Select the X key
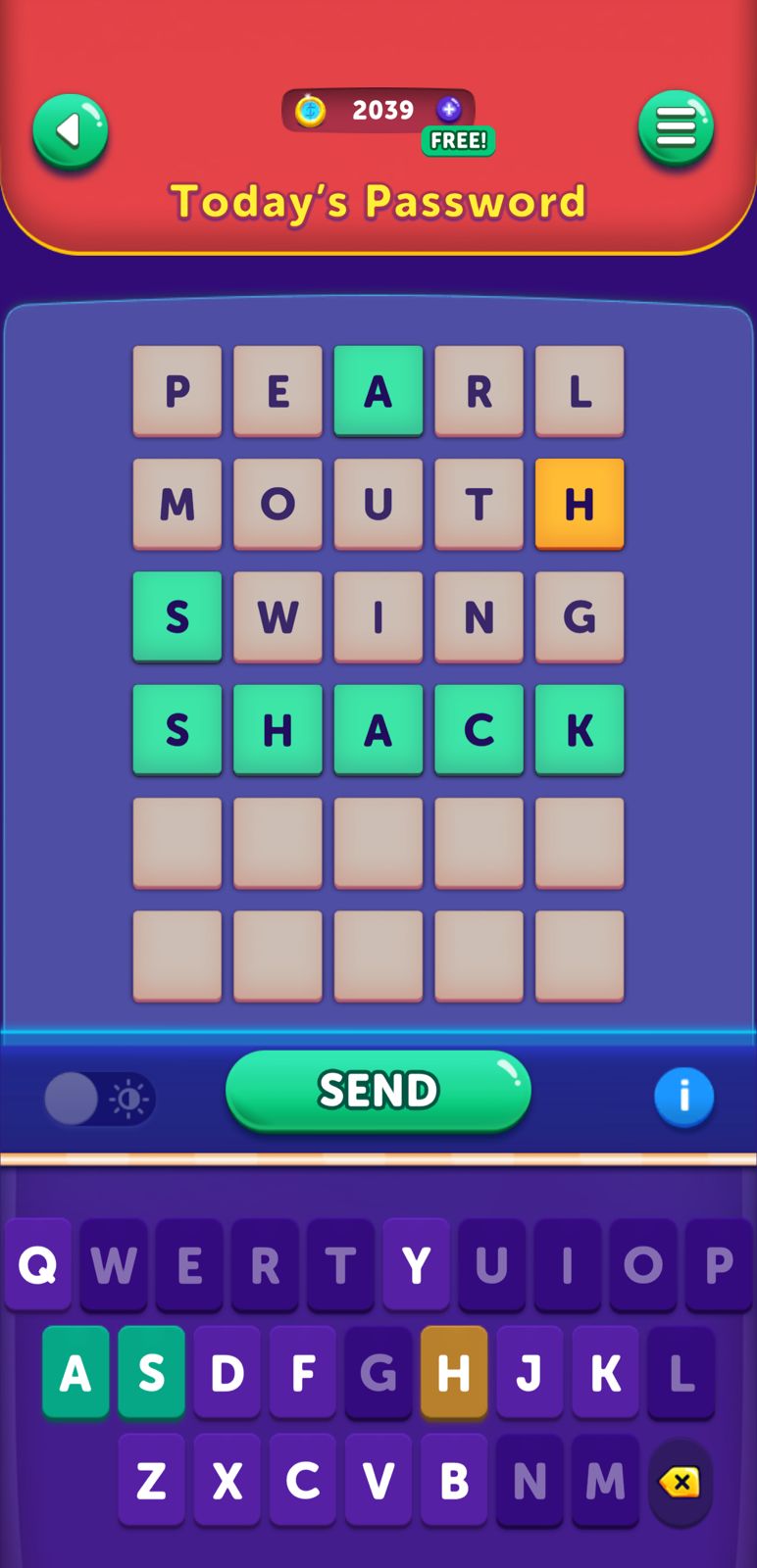This screenshot has height=1568, width=757. pos(227,1480)
